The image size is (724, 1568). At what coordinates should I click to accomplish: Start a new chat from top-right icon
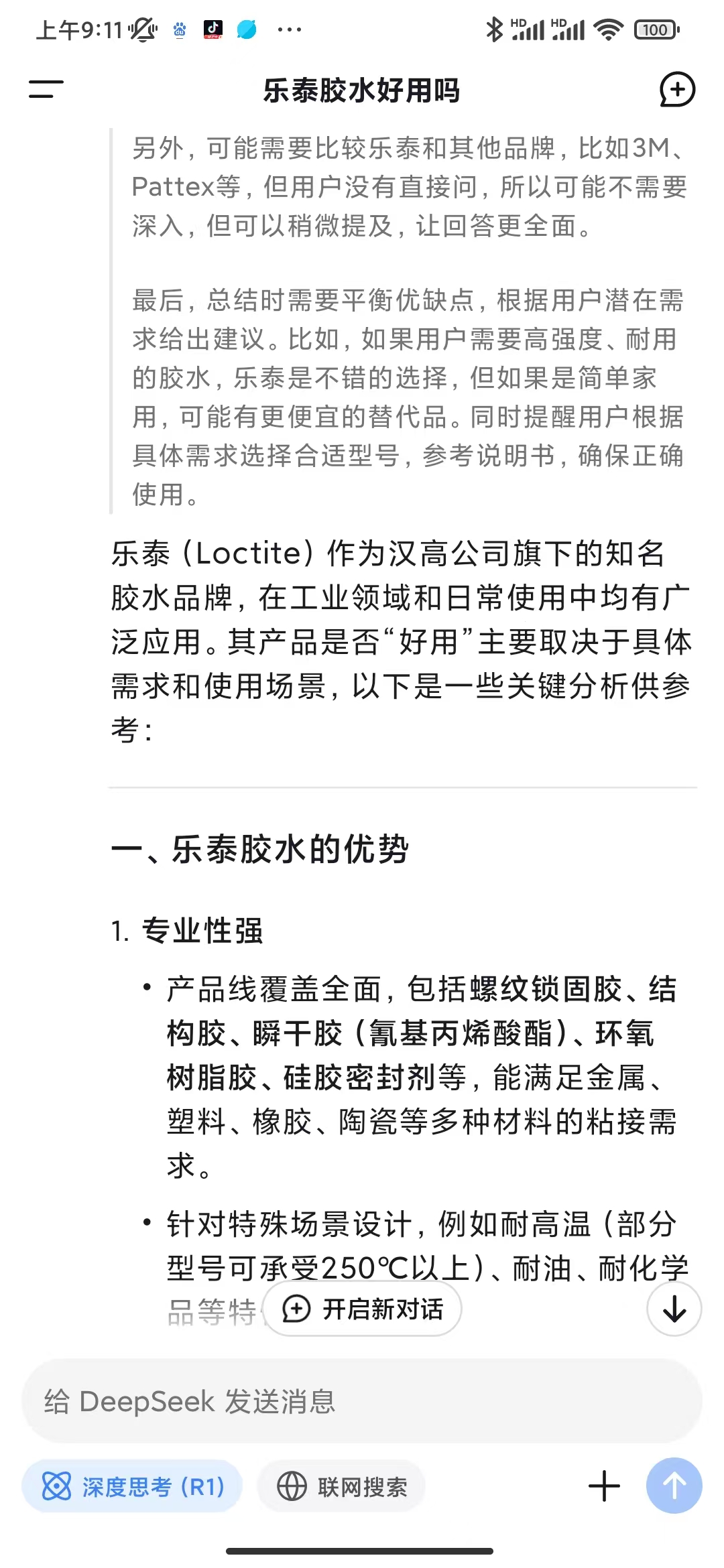tap(677, 90)
